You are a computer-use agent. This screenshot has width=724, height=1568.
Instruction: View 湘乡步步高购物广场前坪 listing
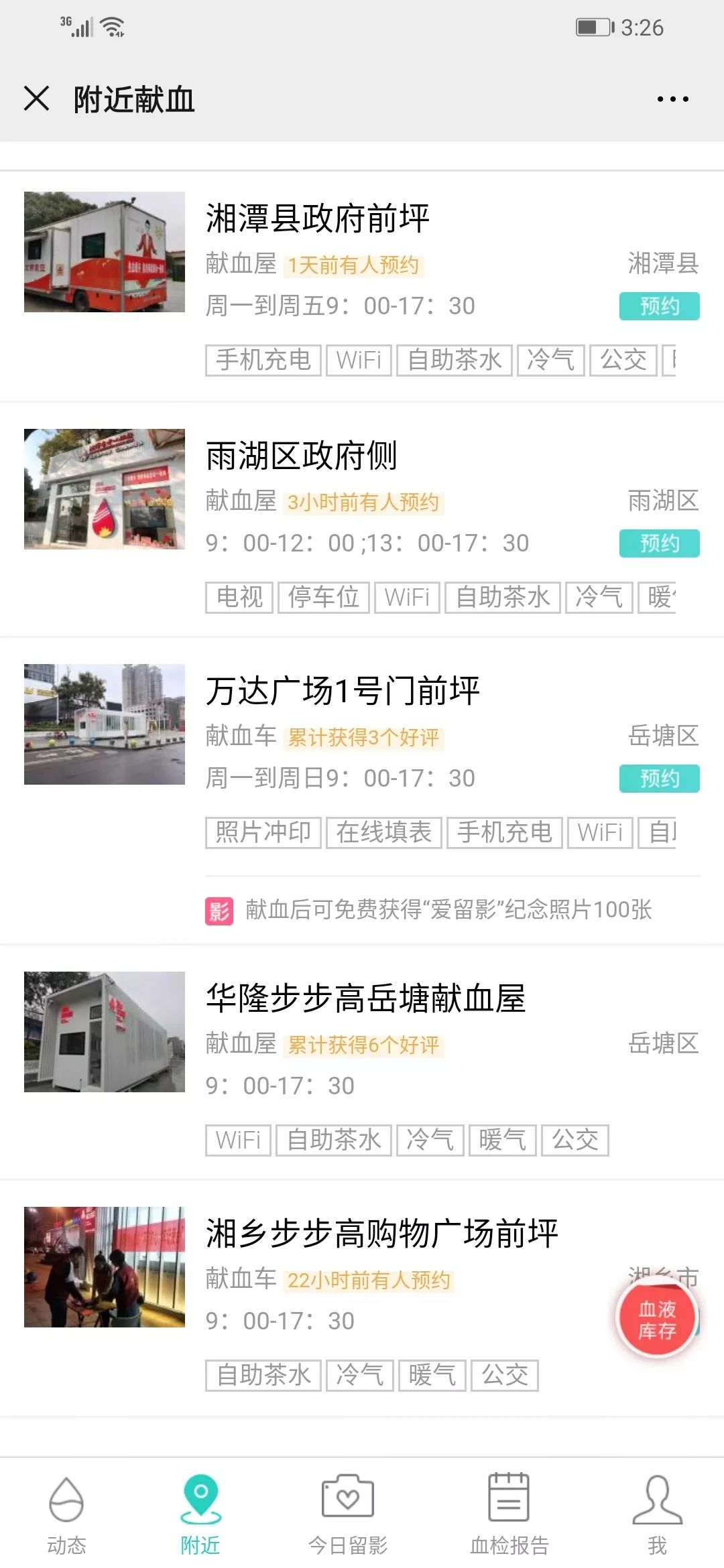click(381, 1233)
